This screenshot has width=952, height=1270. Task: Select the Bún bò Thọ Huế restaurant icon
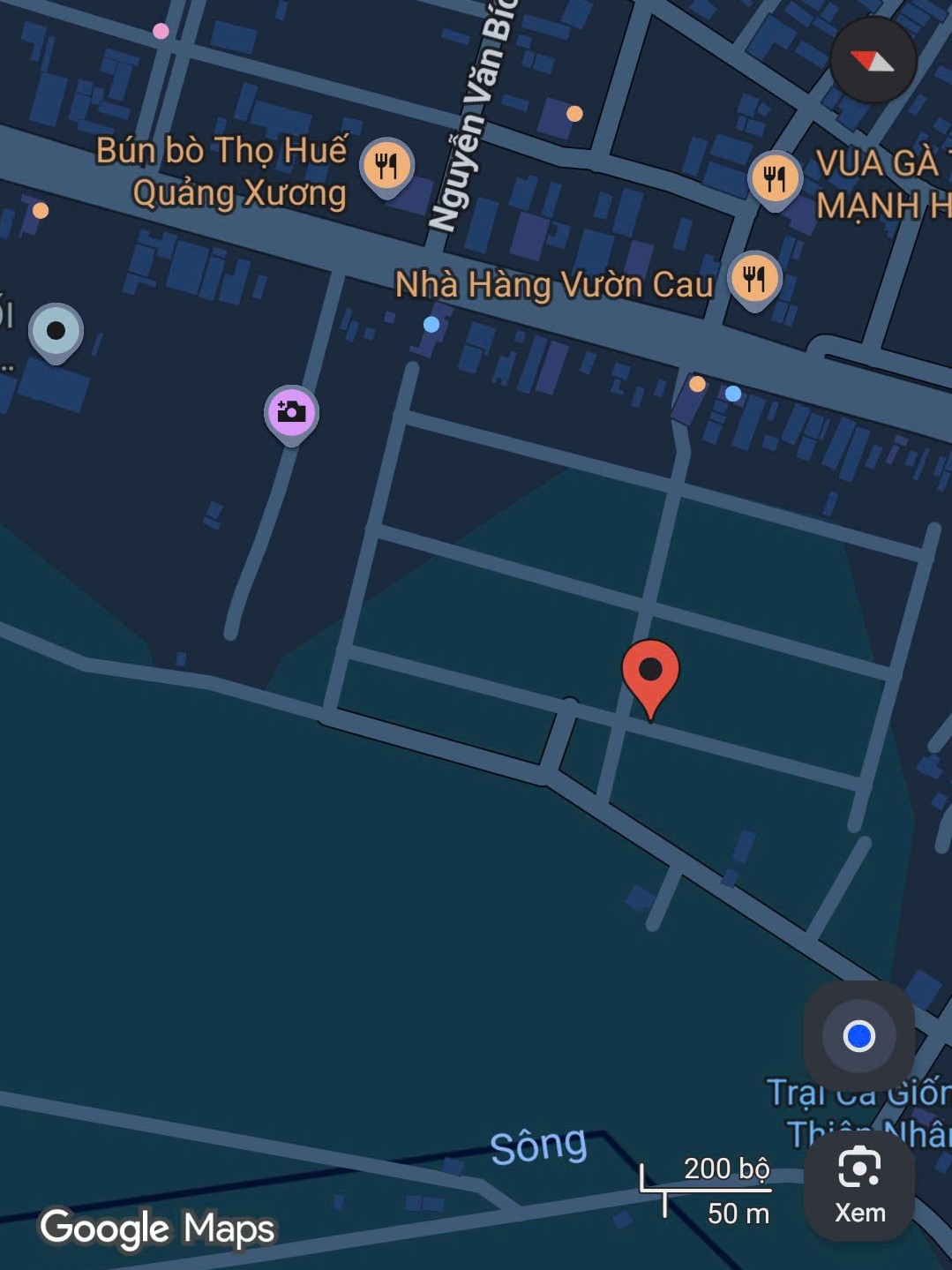point(388,165)
